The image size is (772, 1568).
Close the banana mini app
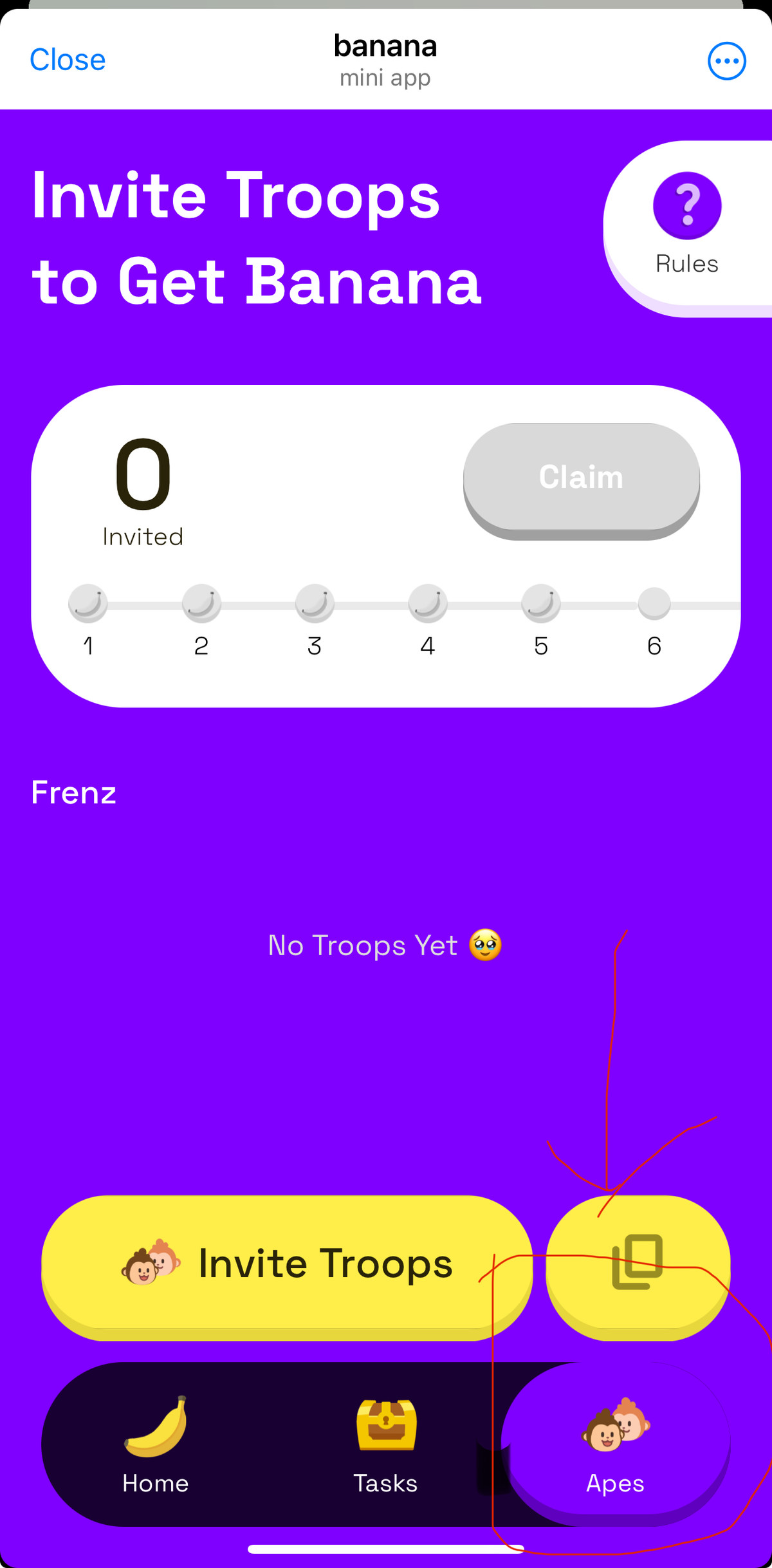[x=68, y=60]
